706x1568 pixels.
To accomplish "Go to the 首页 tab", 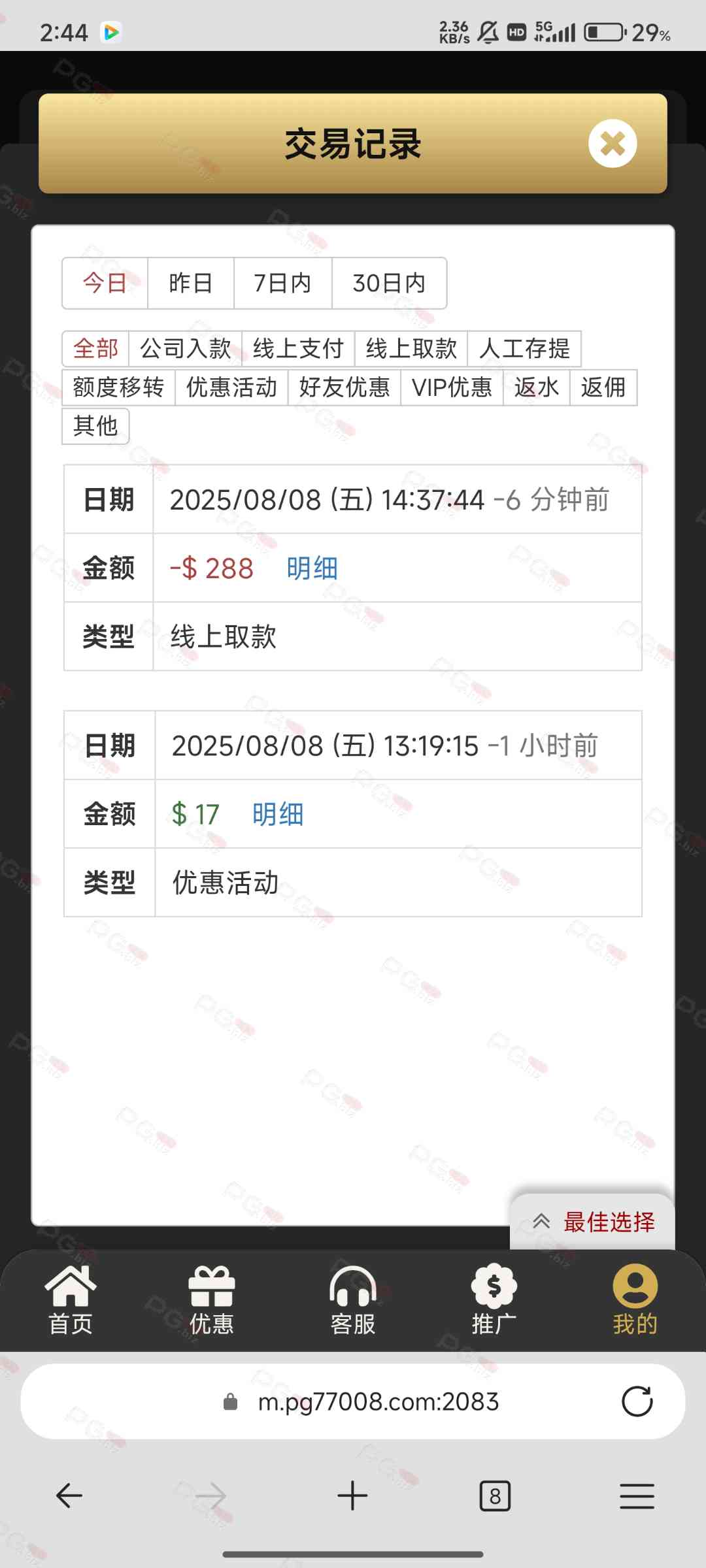I will pyautogui.click(x=71, y=1299).
